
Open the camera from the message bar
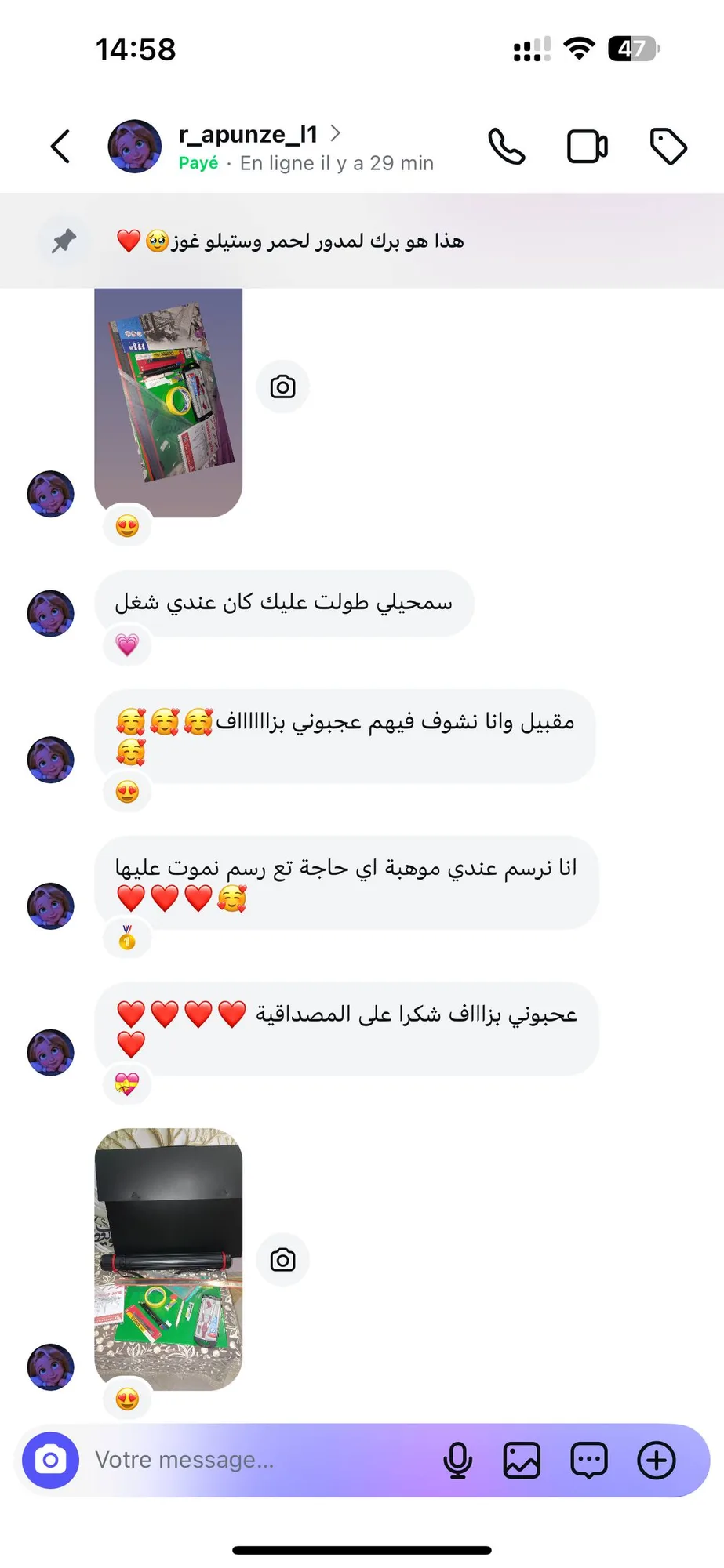(x=51, y=1460)
